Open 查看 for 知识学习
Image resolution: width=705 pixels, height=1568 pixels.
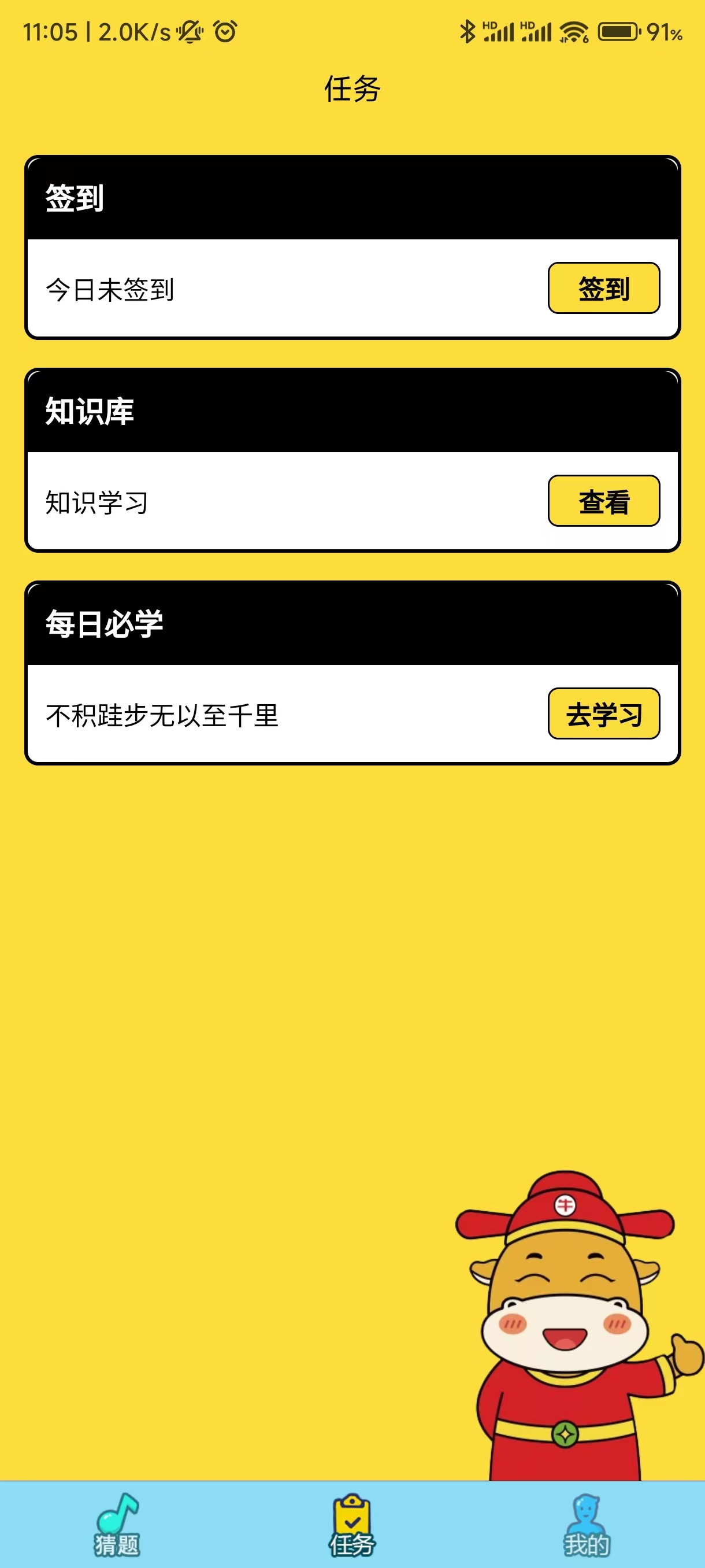click(603, 501)
